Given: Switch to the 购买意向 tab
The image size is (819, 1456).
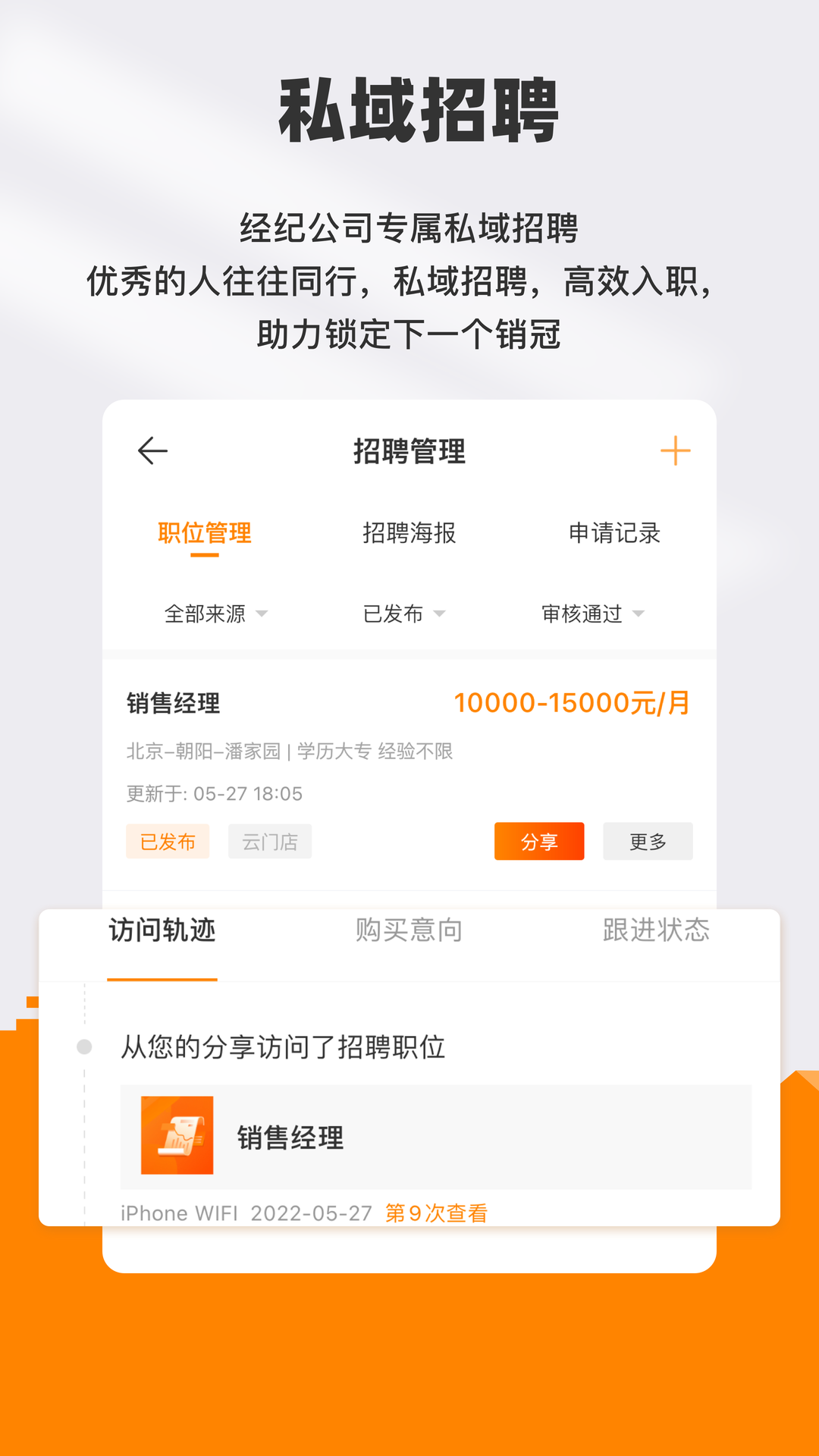Looking at the screenshot, I should (408, 931).
